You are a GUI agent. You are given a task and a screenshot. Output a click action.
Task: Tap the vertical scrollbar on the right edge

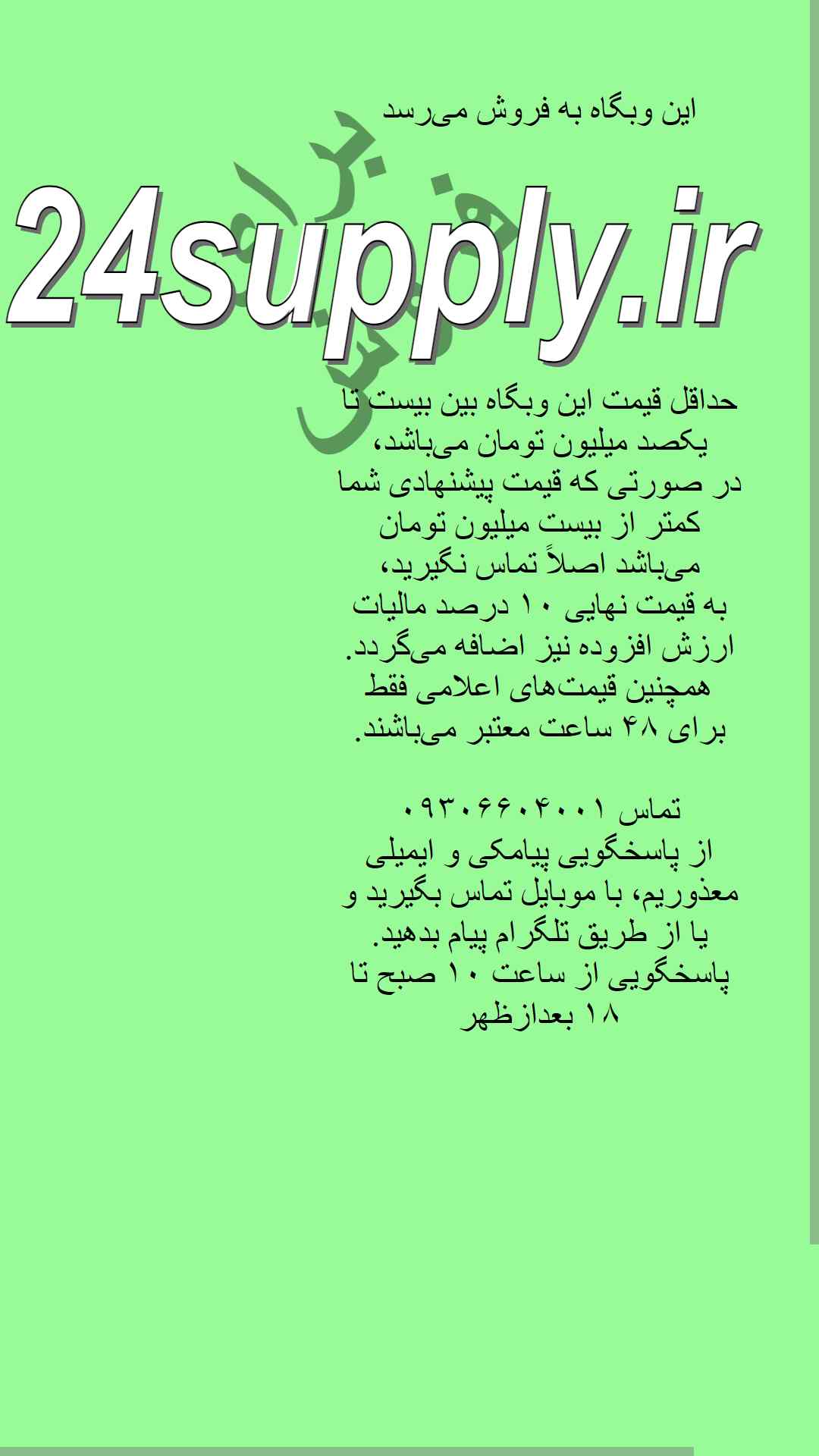[x=814, y=622]
